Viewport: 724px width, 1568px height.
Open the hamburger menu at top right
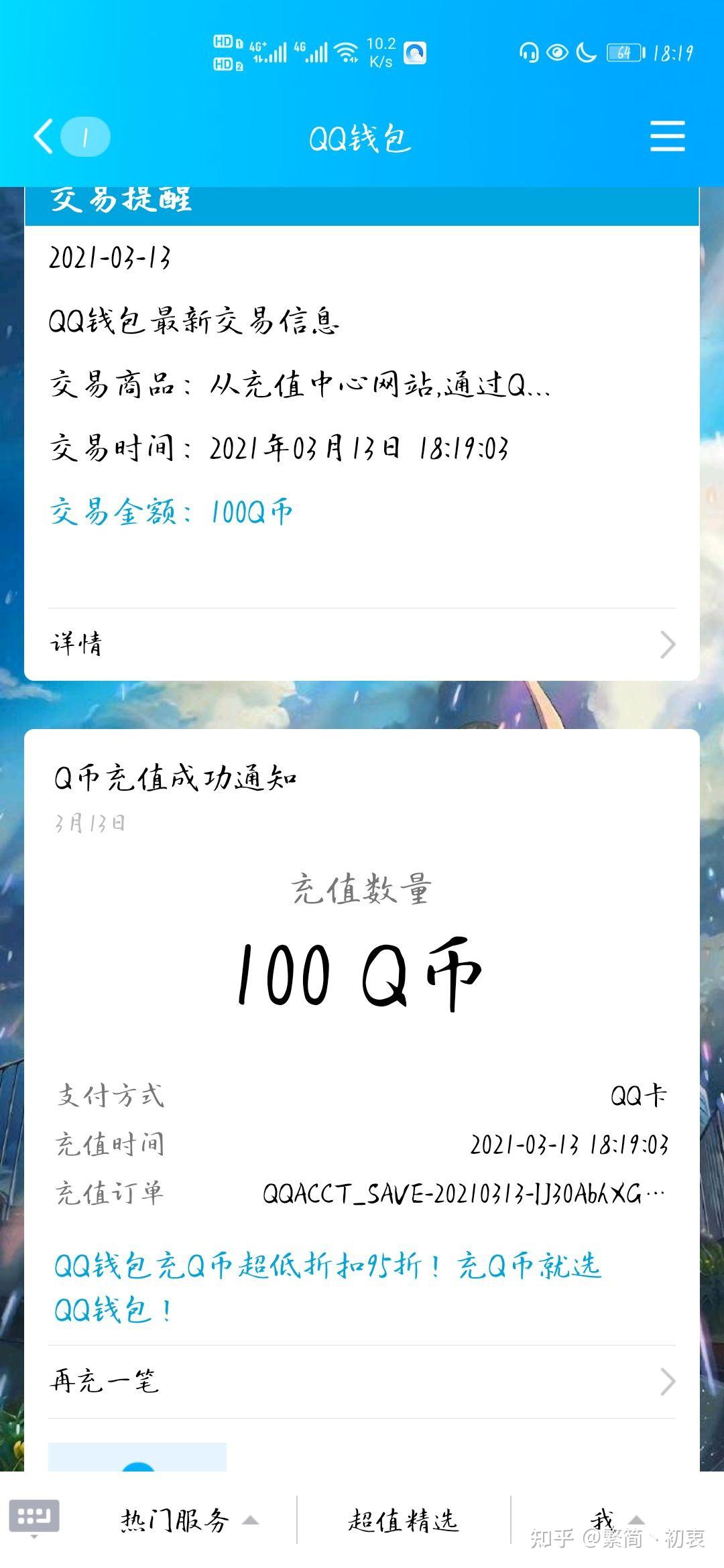point(668,136)
